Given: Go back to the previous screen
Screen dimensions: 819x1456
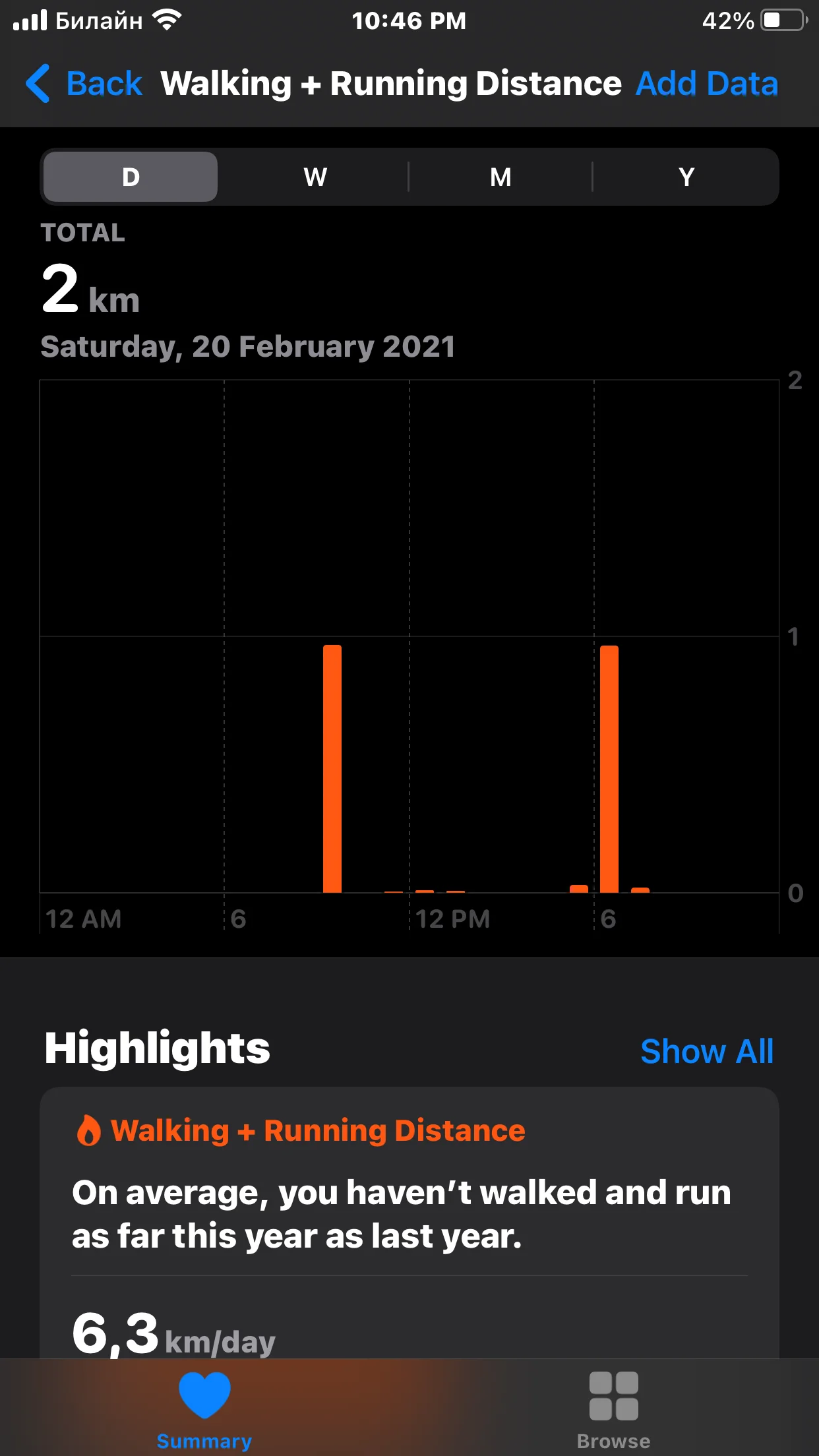Looking at the screenshot, I should click(84, 84).
